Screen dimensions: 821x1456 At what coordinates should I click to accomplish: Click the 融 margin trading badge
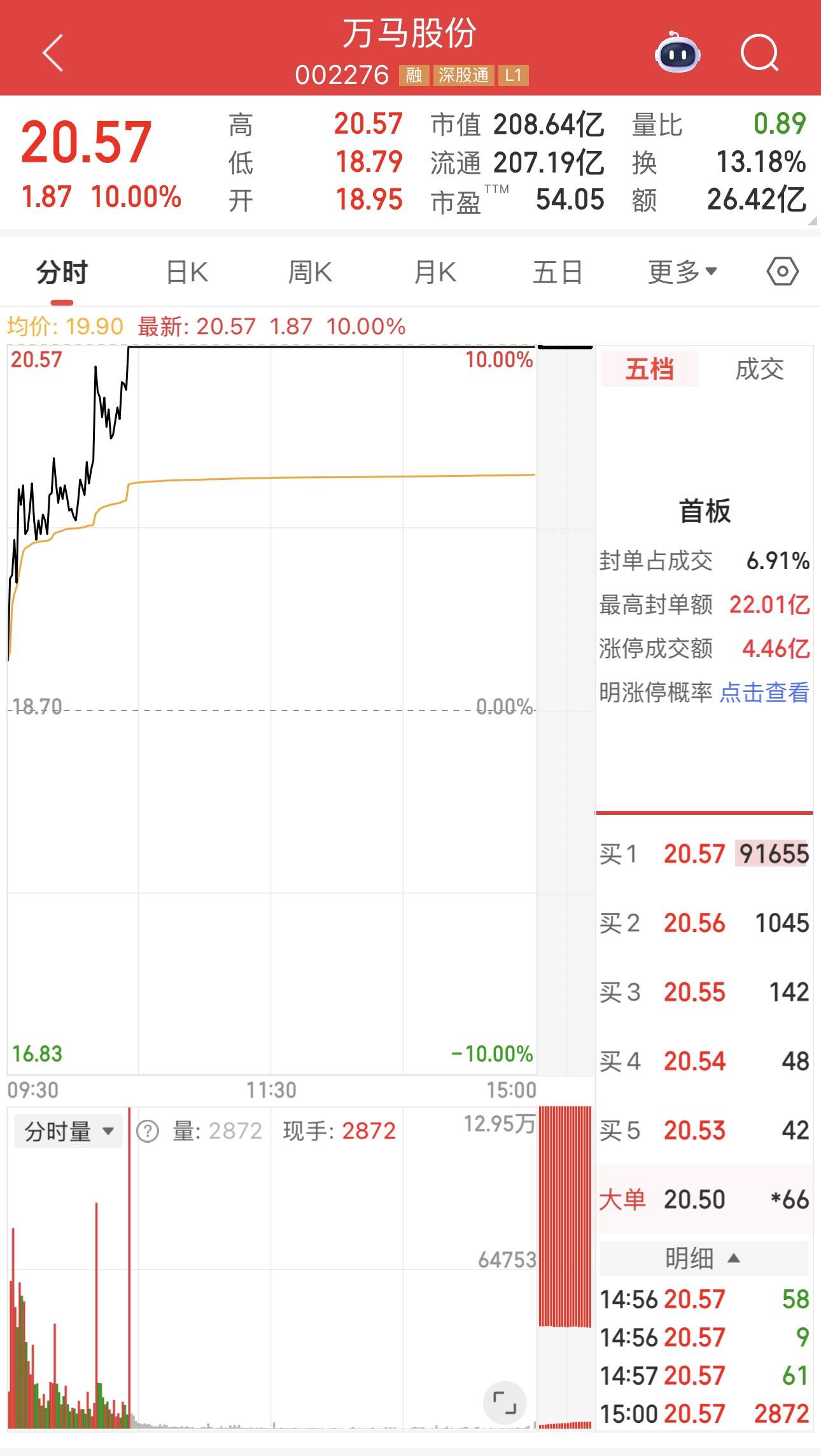[x=414, y=76]
